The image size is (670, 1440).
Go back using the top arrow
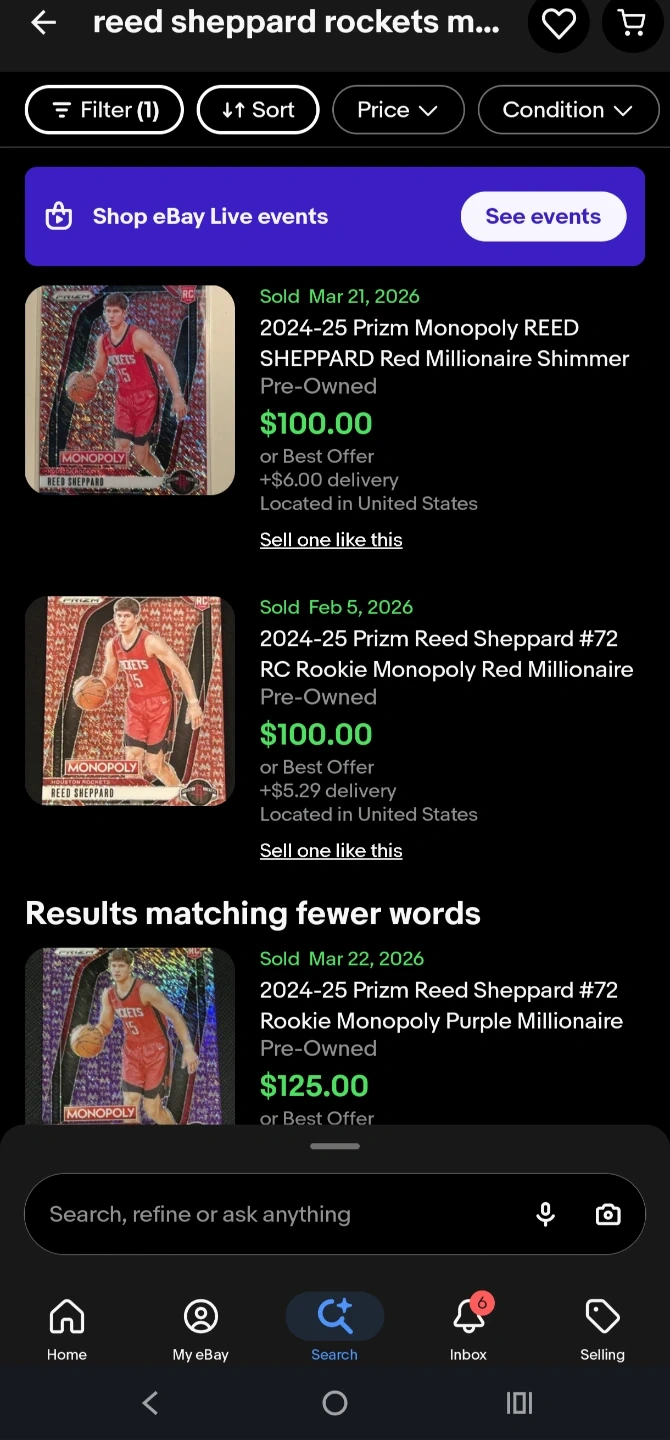[43, 23]
